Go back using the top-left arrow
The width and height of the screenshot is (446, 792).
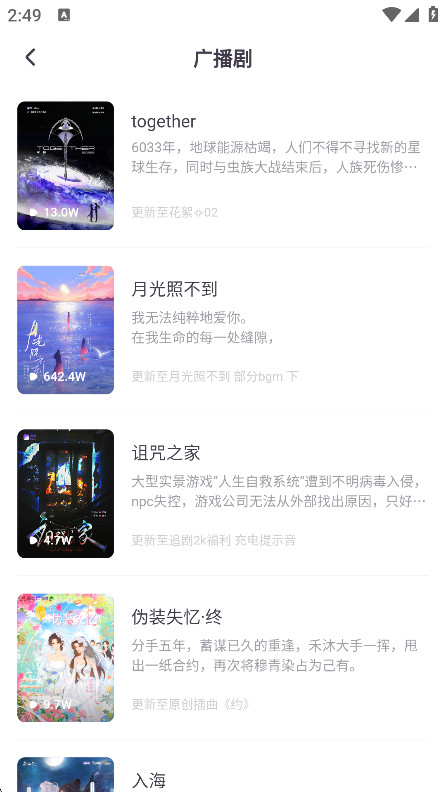[x=30, y=58]
